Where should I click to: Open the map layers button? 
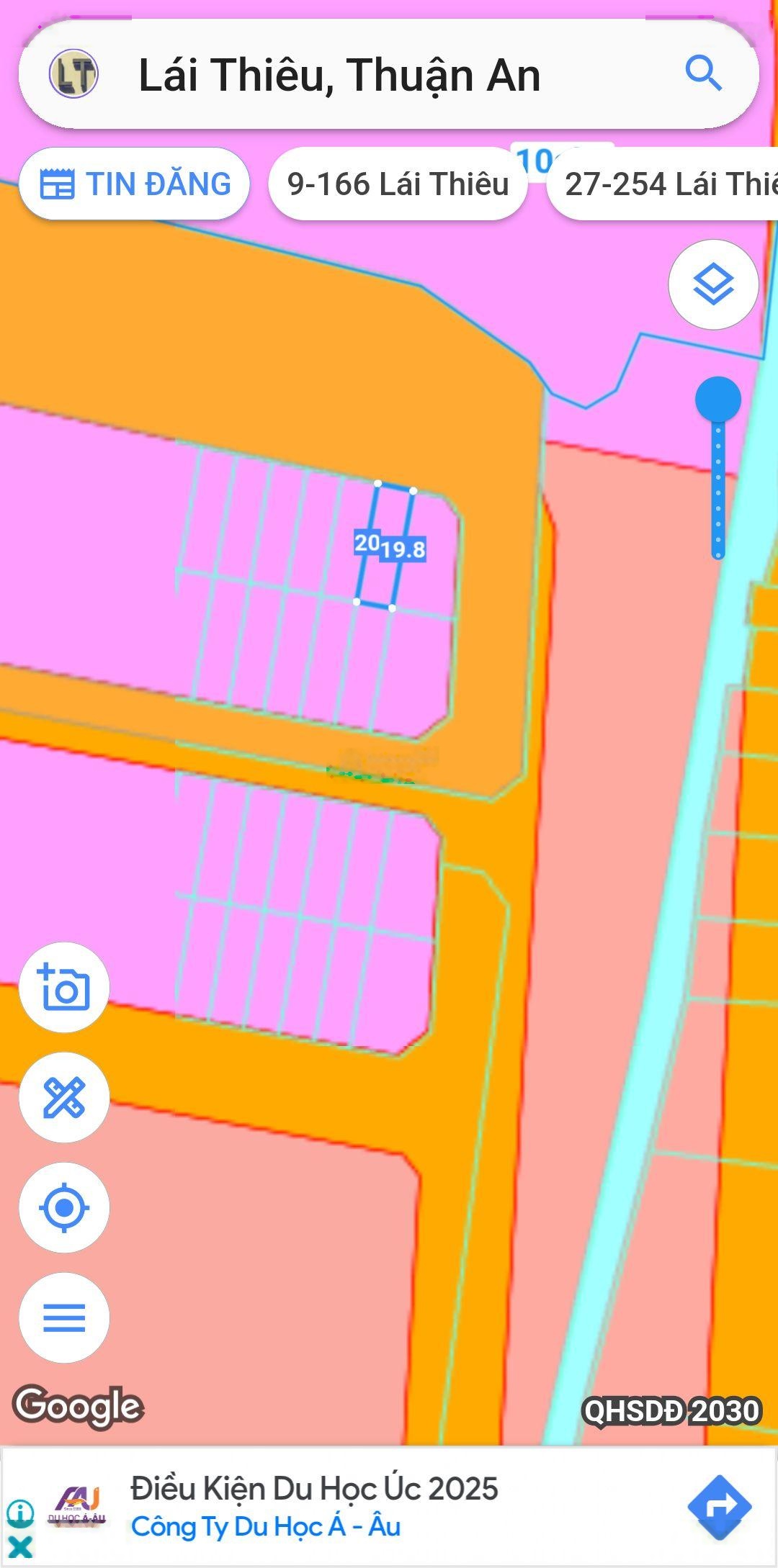click(713, 284)
